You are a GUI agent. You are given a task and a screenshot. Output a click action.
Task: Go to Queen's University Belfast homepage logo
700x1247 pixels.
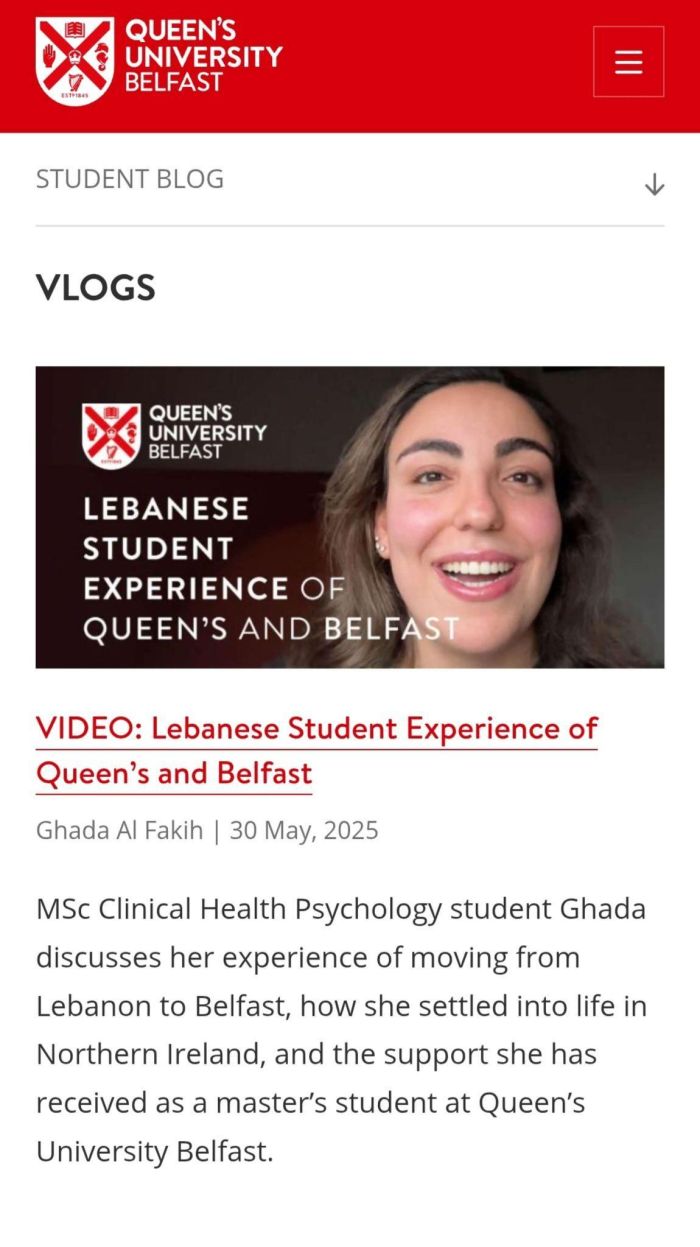[160, 60]
